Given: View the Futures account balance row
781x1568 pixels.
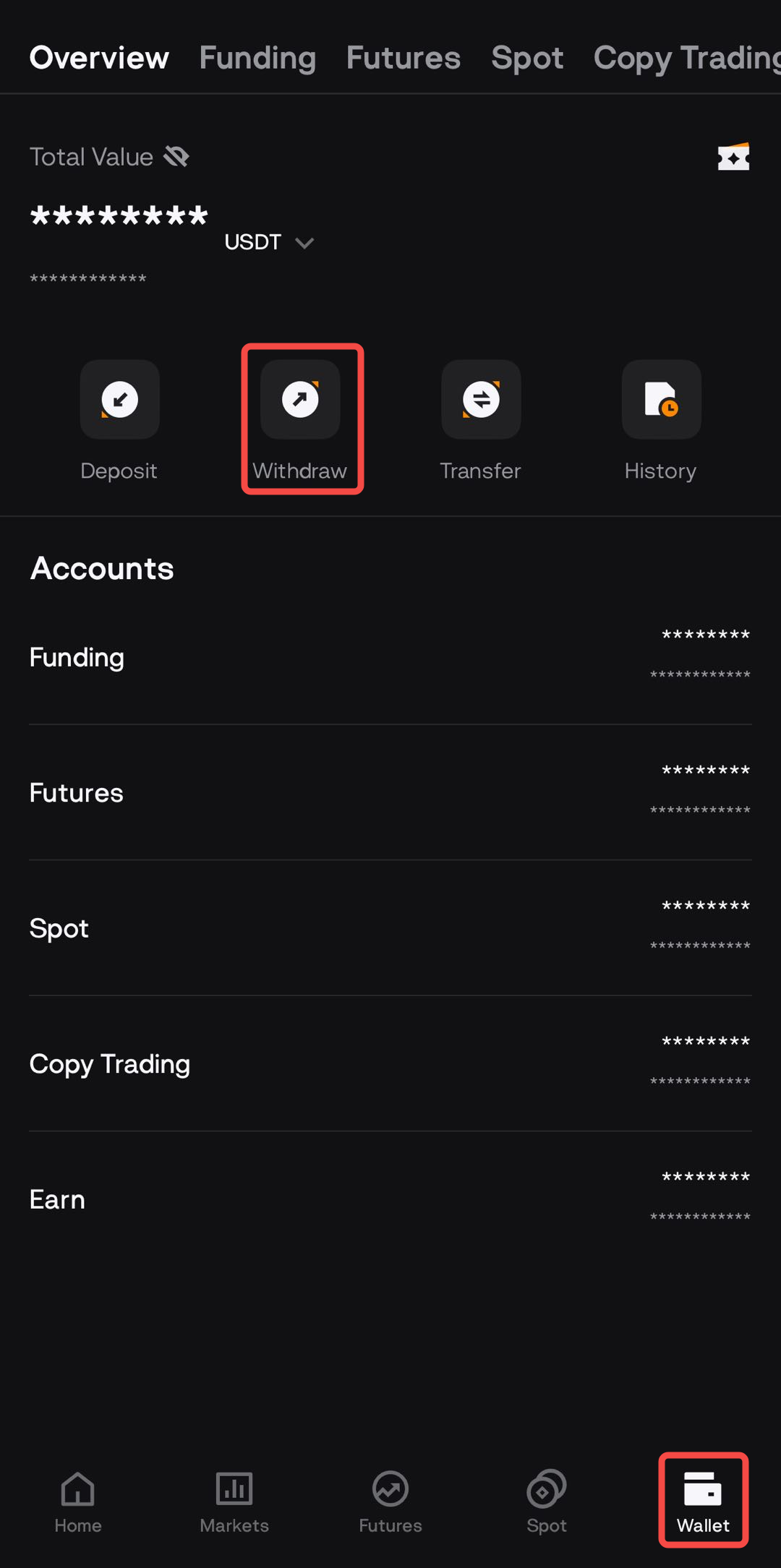Looking at the screenshot, I should point(390,792).
